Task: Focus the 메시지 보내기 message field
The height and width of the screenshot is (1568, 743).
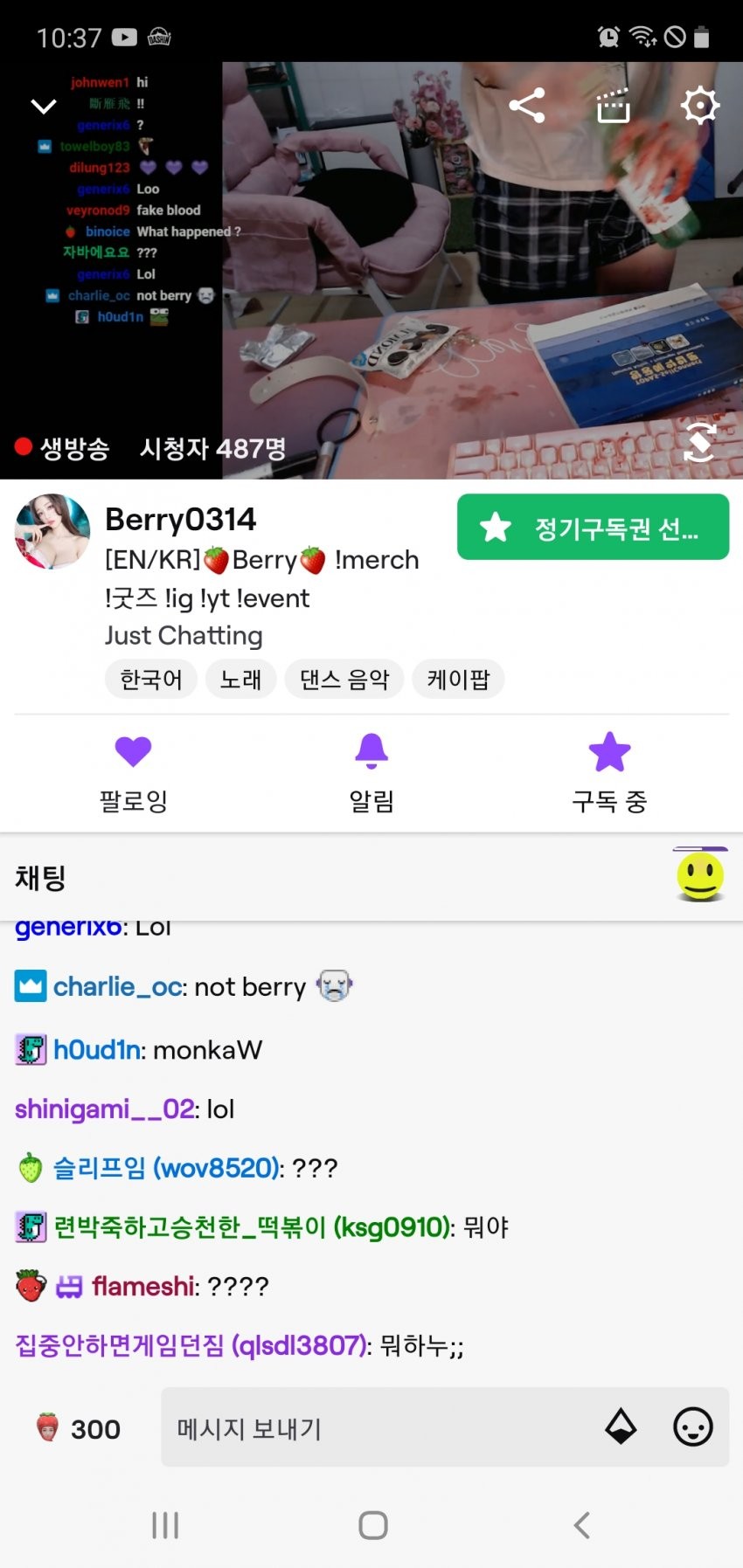Action: 376,1429
